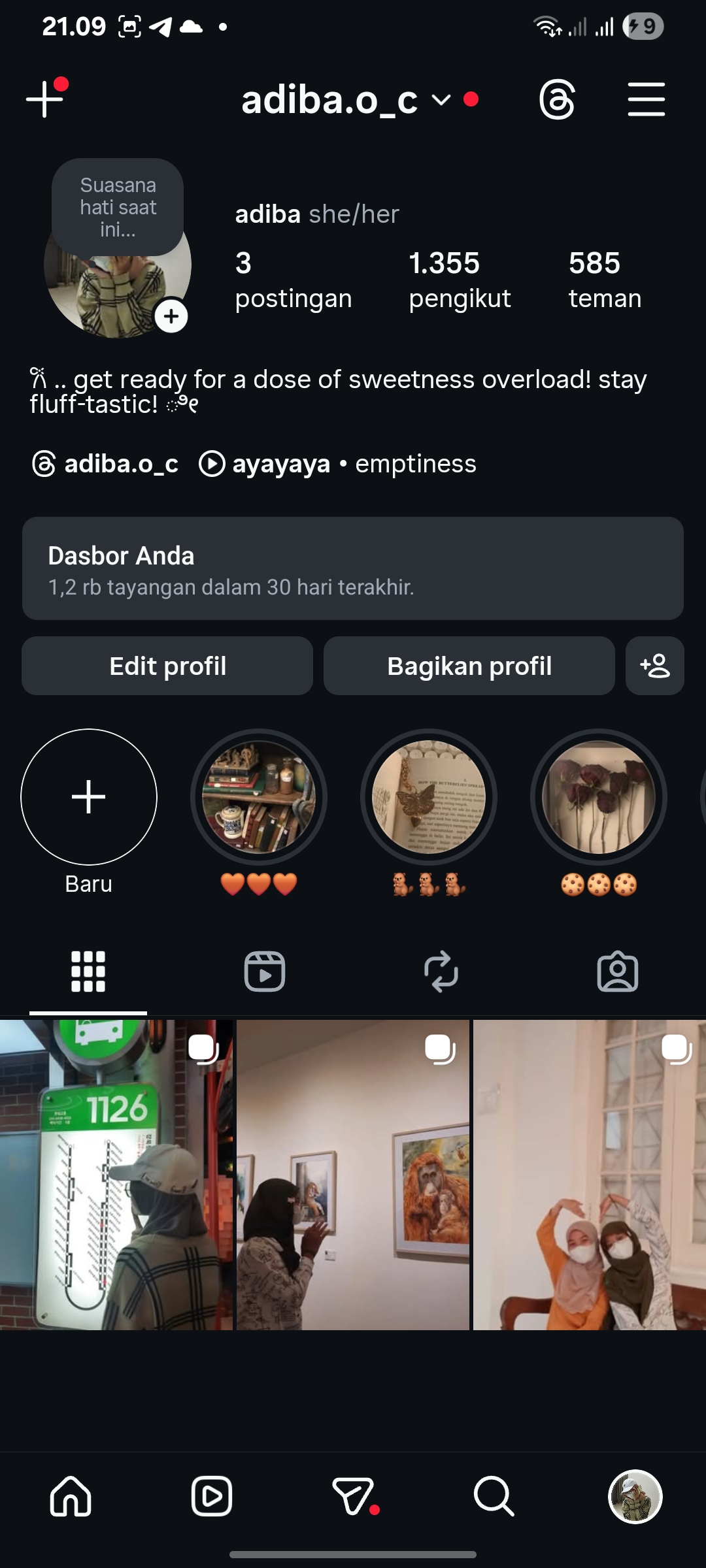Open the hamburger settings menu
The image size is (706, 1568).
coord(646,99)
